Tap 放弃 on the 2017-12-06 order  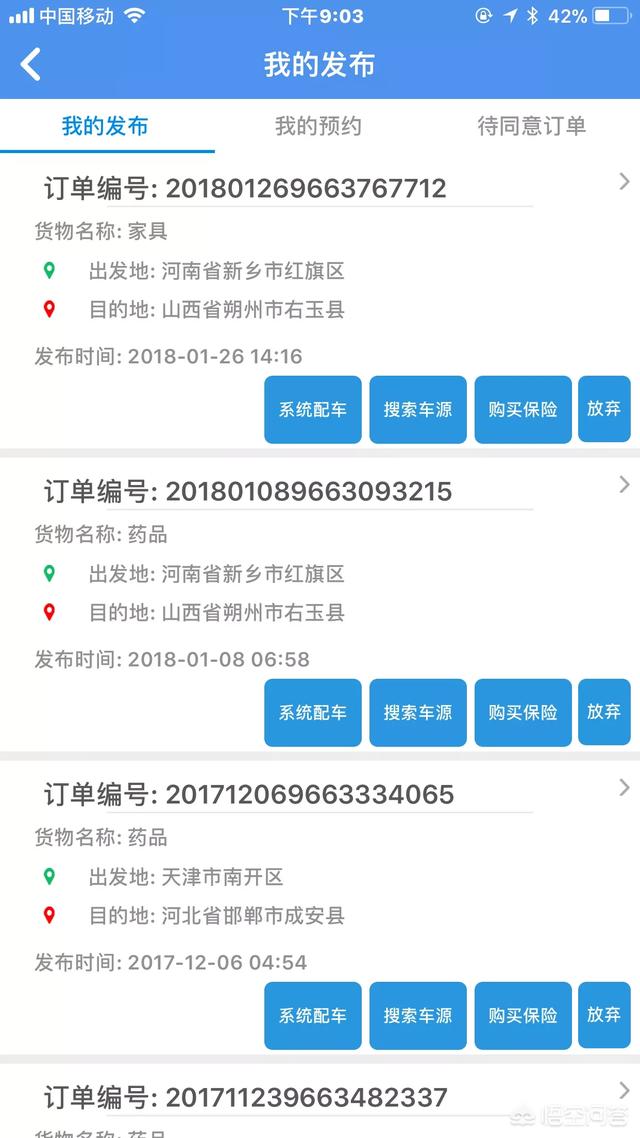(x=604, y=1015)
